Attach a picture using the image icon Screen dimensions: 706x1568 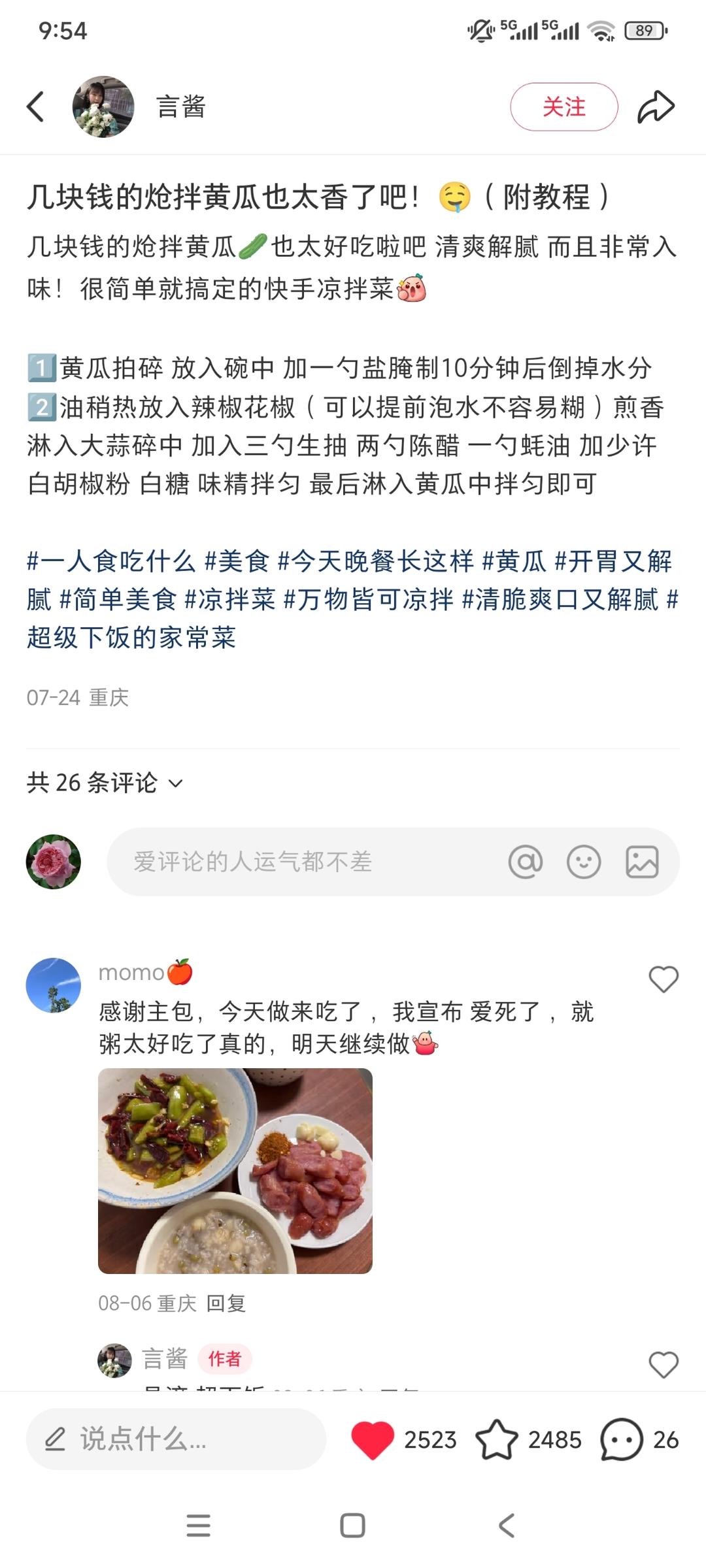point(643,861)
